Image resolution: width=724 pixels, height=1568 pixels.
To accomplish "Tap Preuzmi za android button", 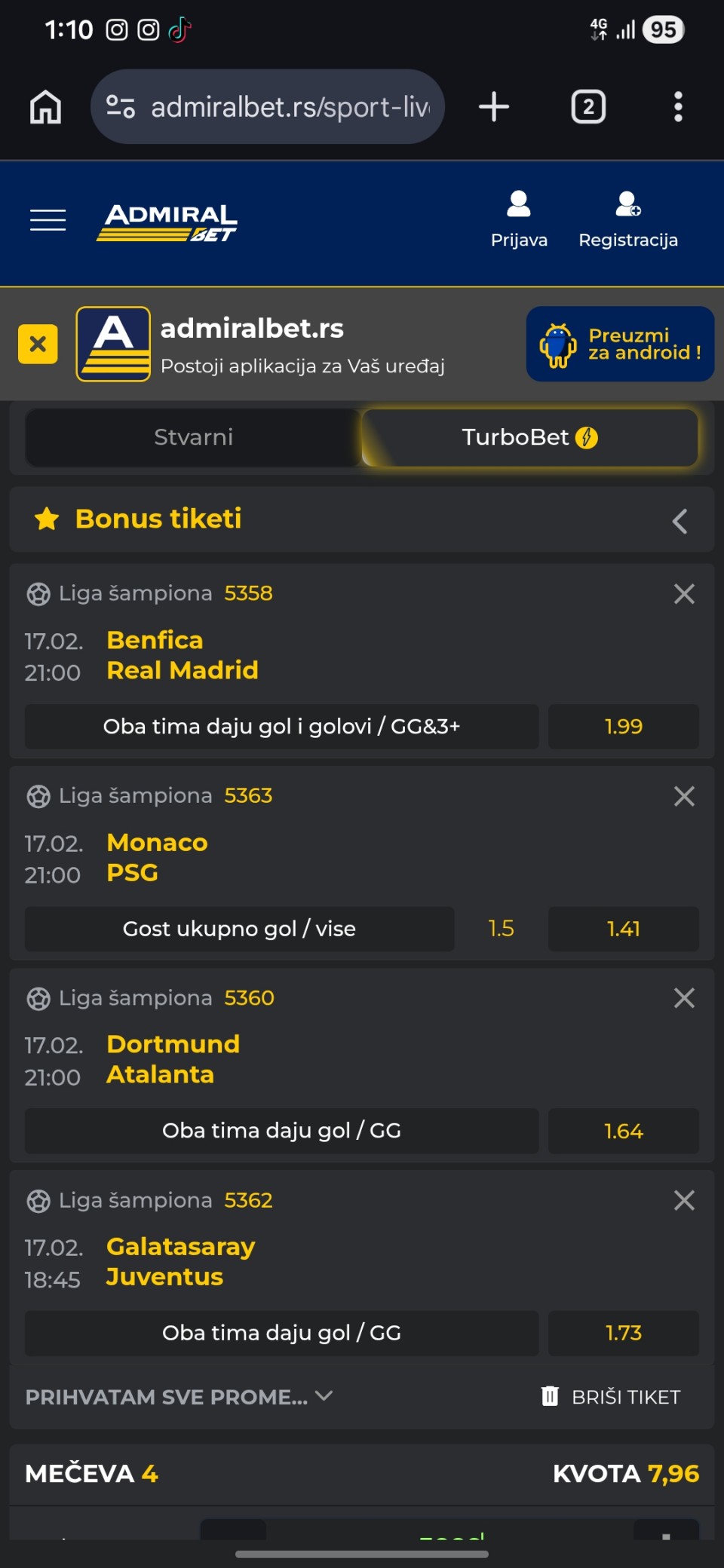I will pos(620,345).
